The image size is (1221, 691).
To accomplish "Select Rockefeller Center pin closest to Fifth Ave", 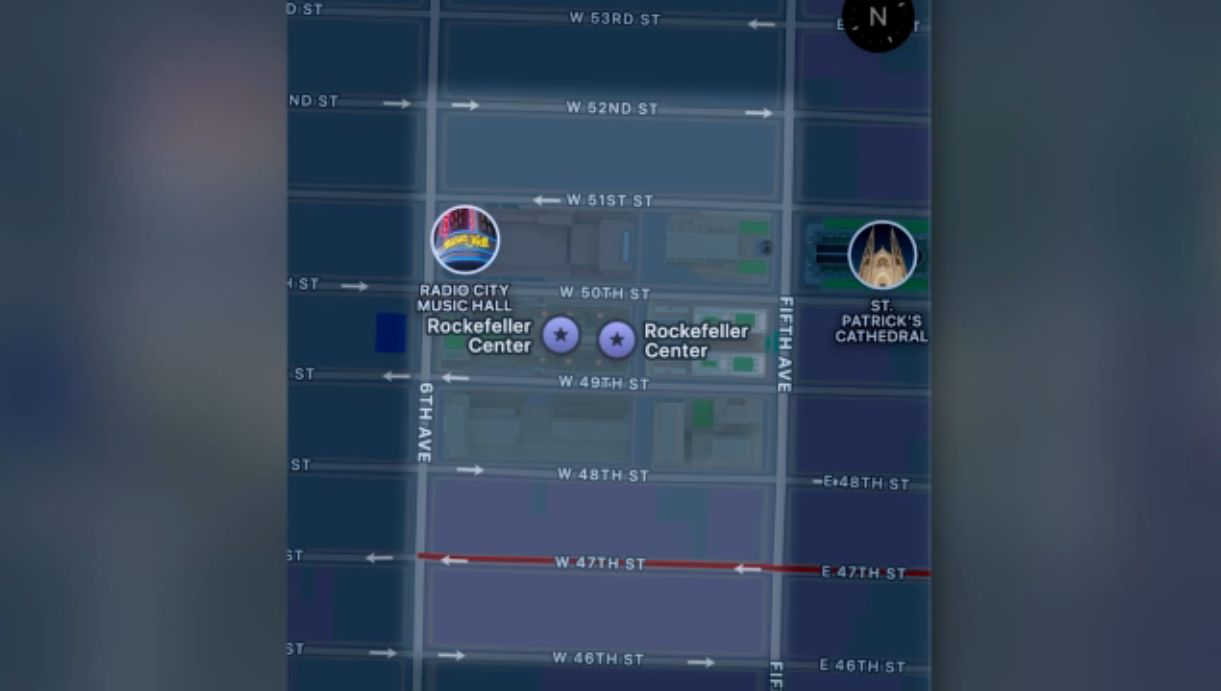I will click(x=617, y=340).
